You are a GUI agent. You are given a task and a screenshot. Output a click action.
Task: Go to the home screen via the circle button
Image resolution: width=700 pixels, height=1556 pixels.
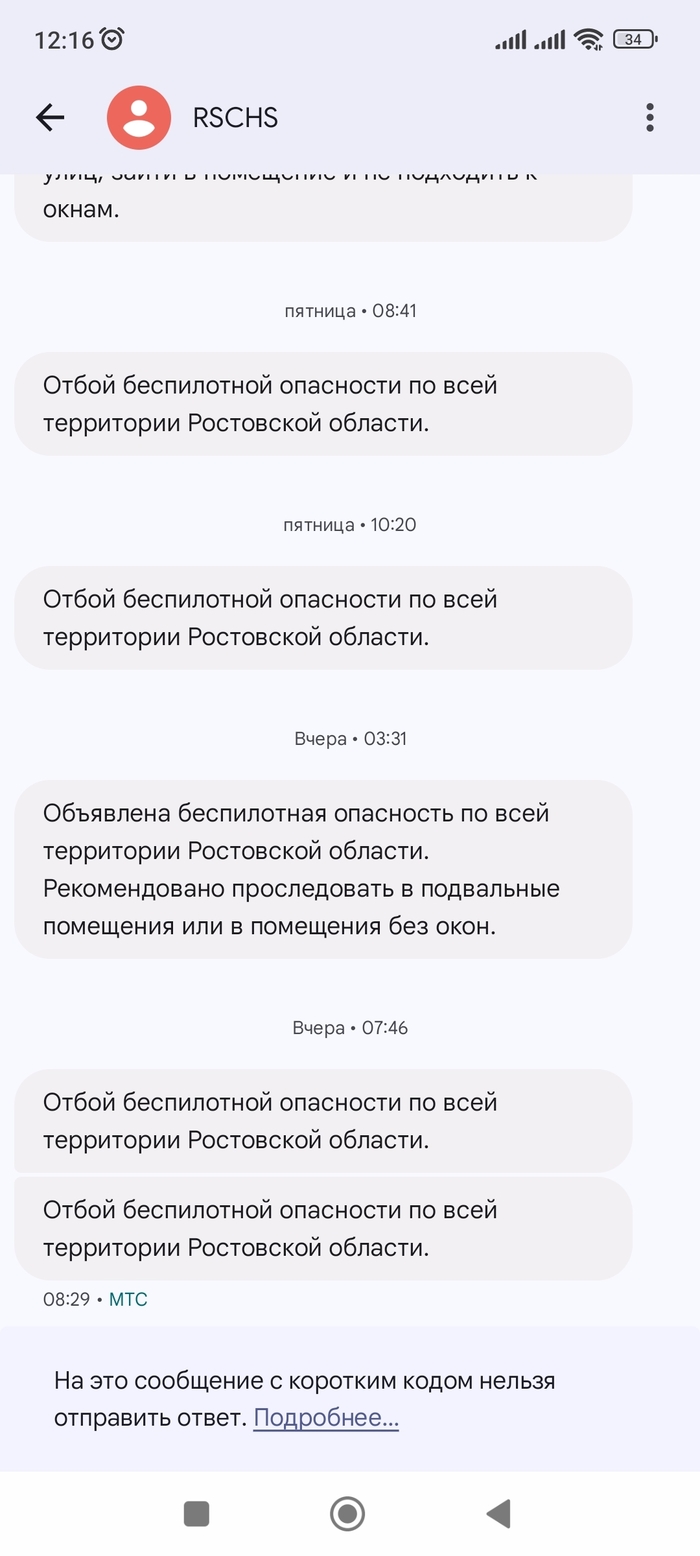click(x=347, y=1513)
